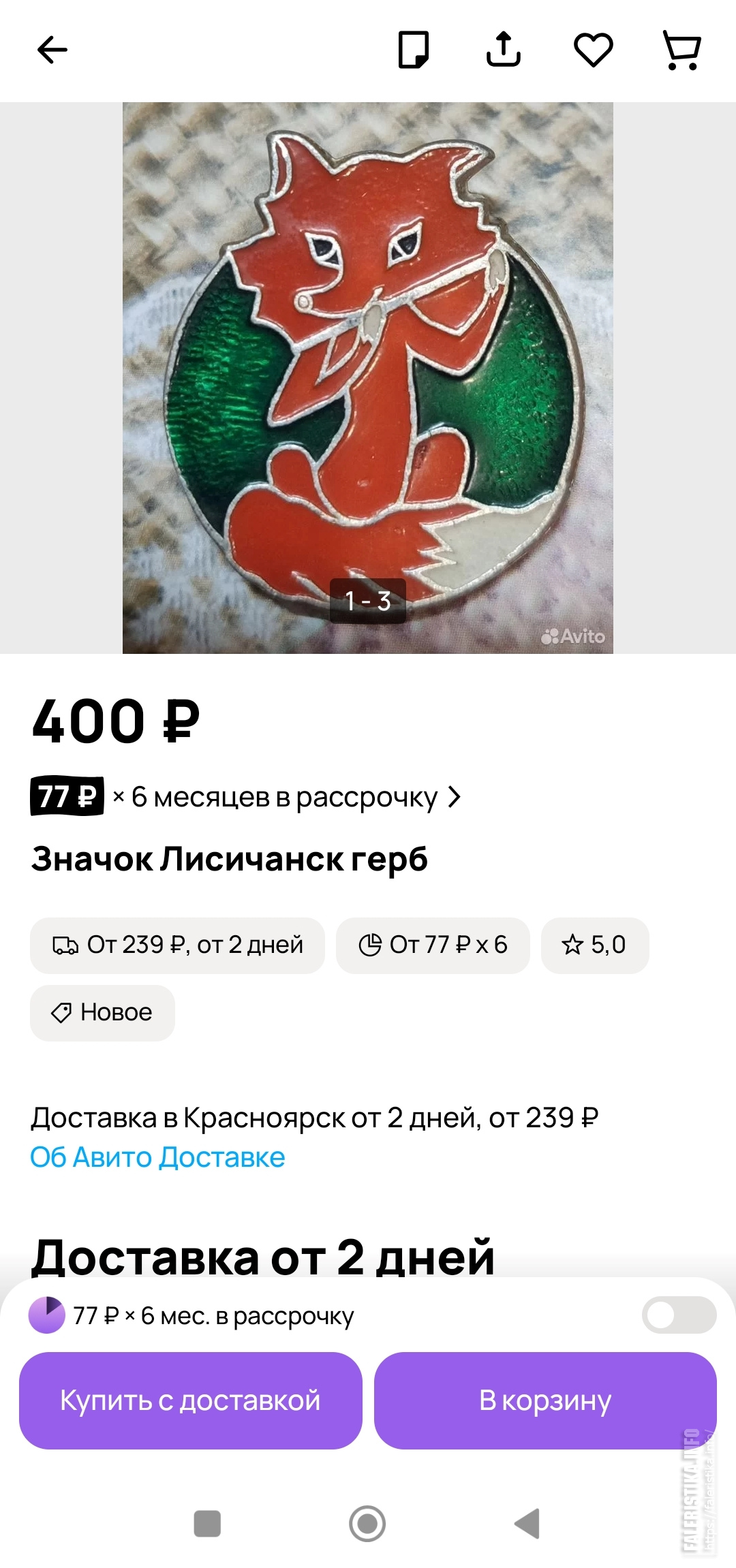Enable the installment payment switch

tap(679, 1315)
